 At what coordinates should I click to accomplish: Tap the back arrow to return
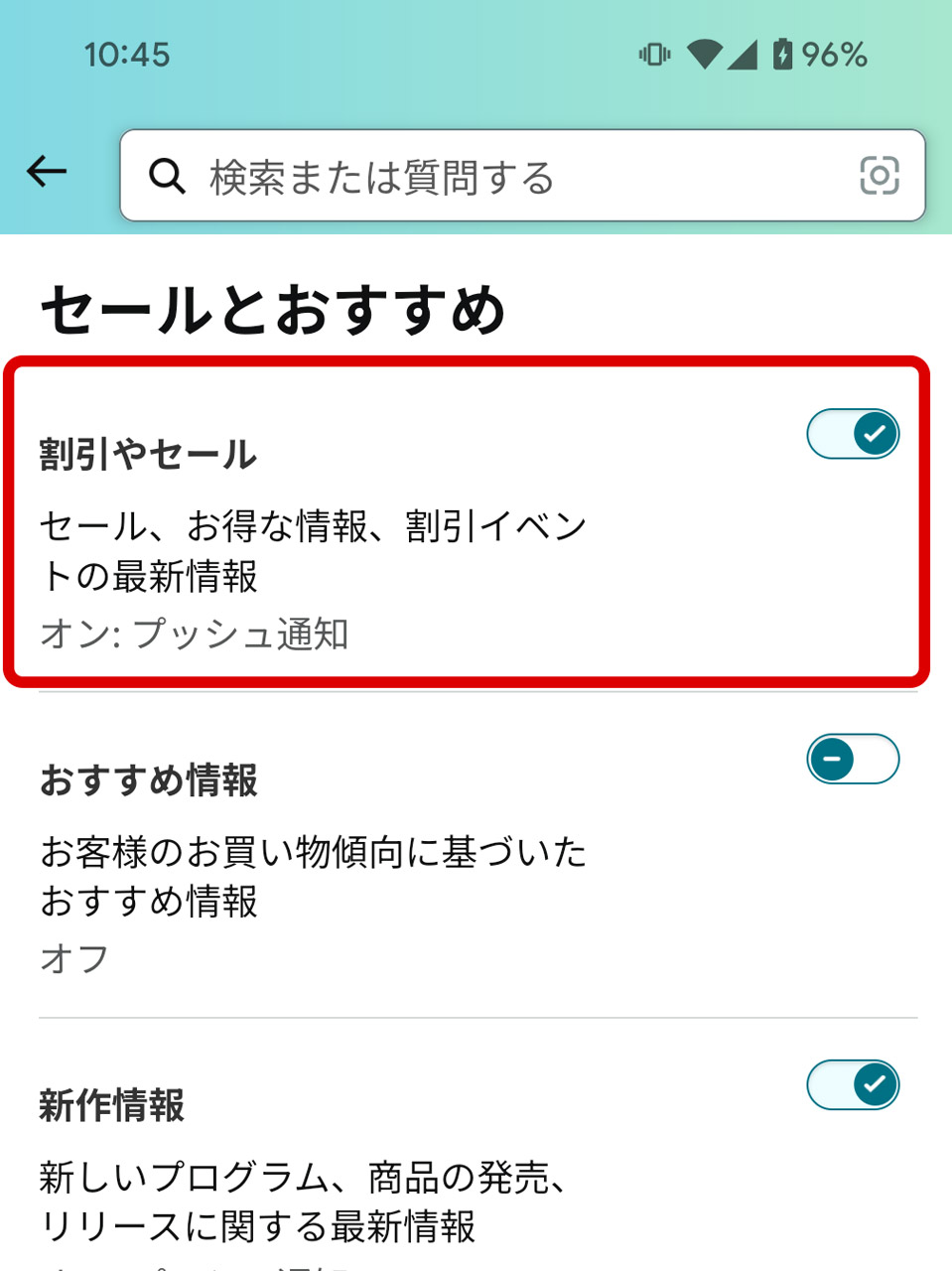click(46, 172)
